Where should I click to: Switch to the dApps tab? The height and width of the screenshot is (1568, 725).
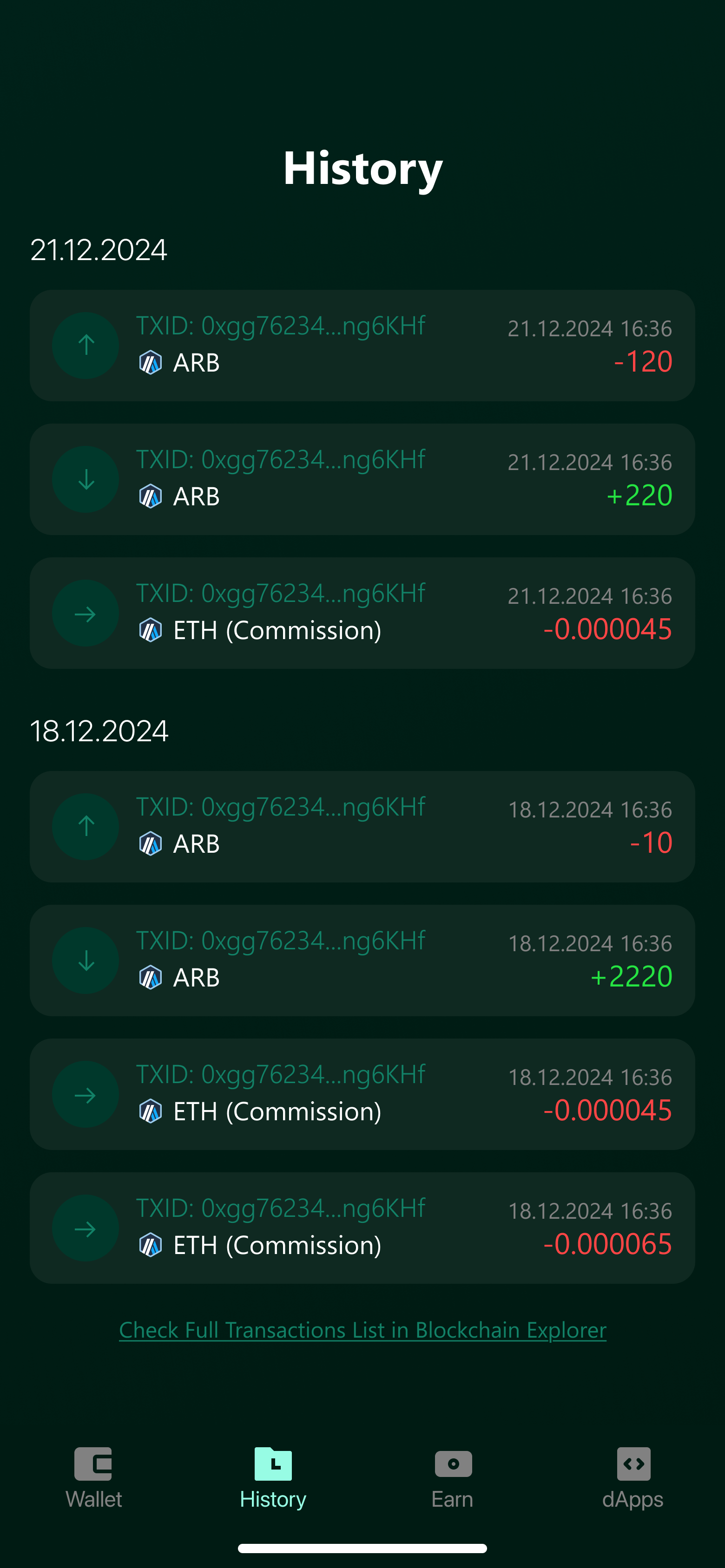click(x=633, y=1477)
